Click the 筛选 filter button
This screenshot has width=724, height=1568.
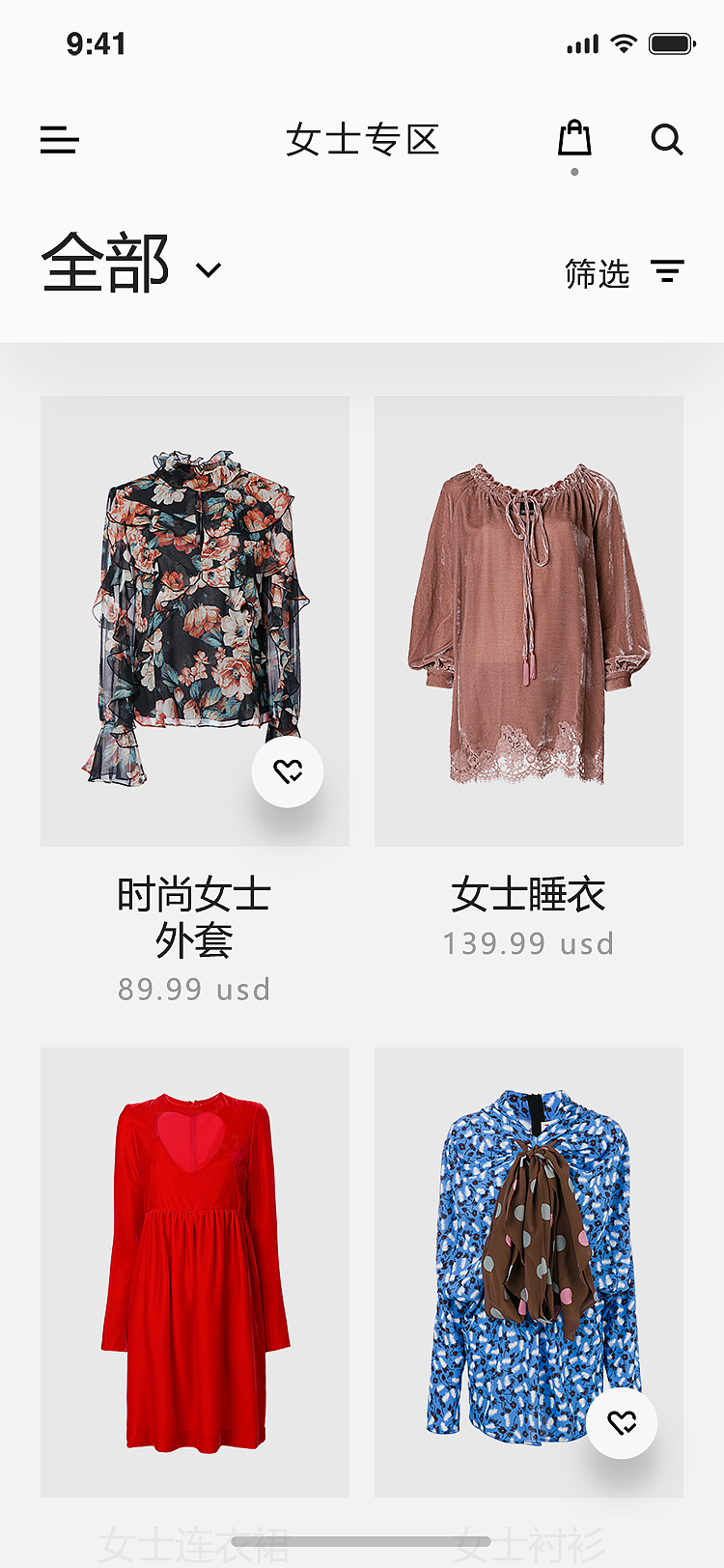(595, 274)
